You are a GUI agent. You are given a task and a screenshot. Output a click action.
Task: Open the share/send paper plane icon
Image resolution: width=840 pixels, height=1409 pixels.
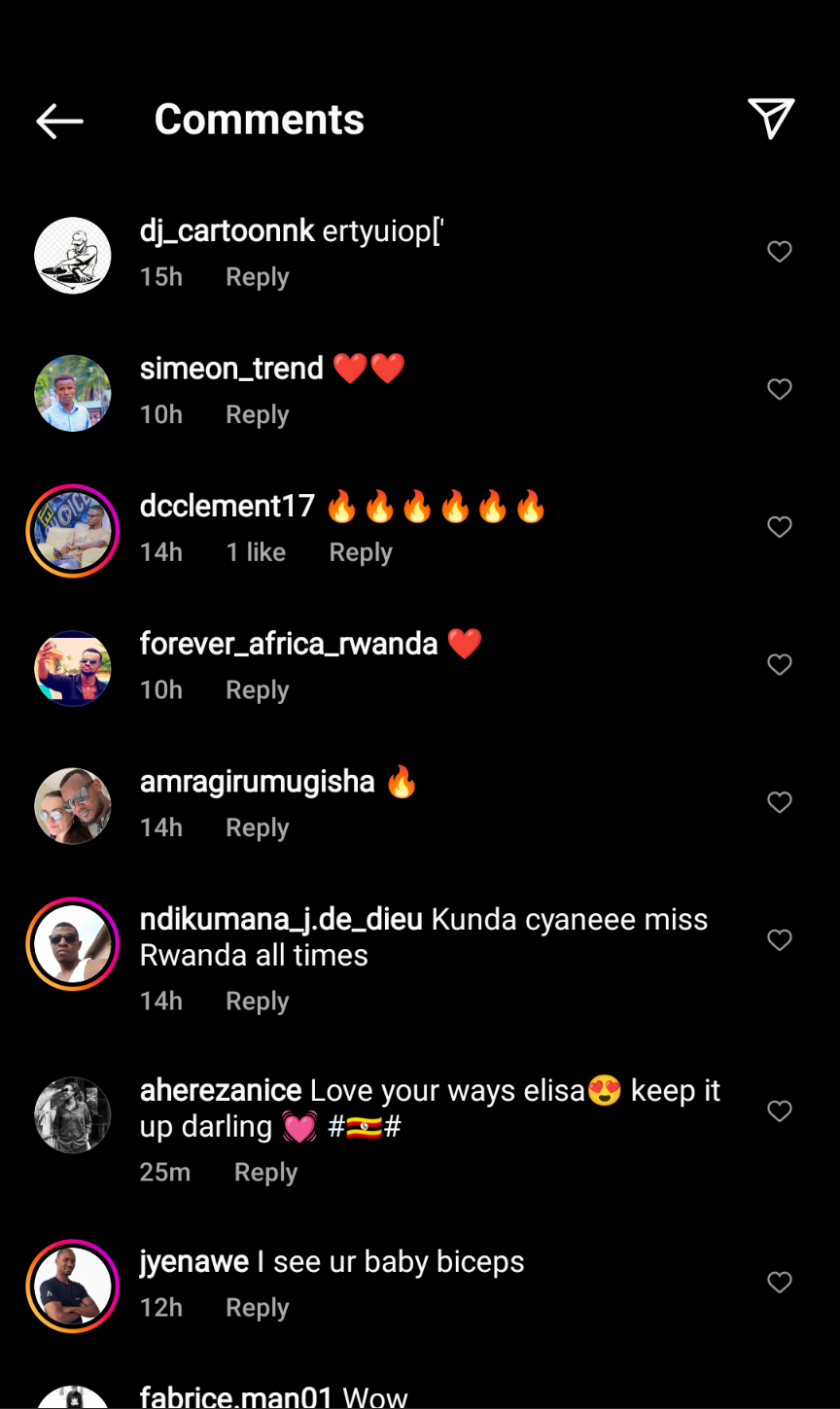coord(771,119)
